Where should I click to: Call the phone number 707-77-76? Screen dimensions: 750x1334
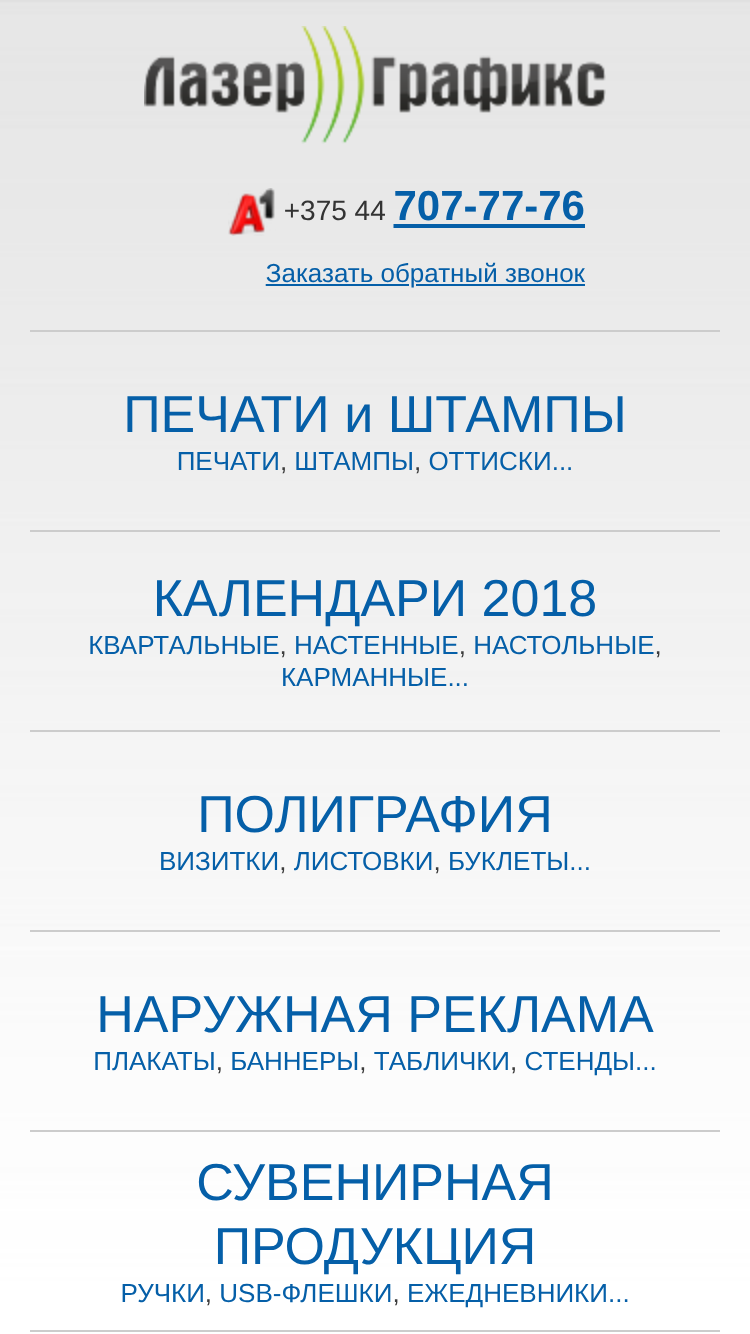click(489, 206)
